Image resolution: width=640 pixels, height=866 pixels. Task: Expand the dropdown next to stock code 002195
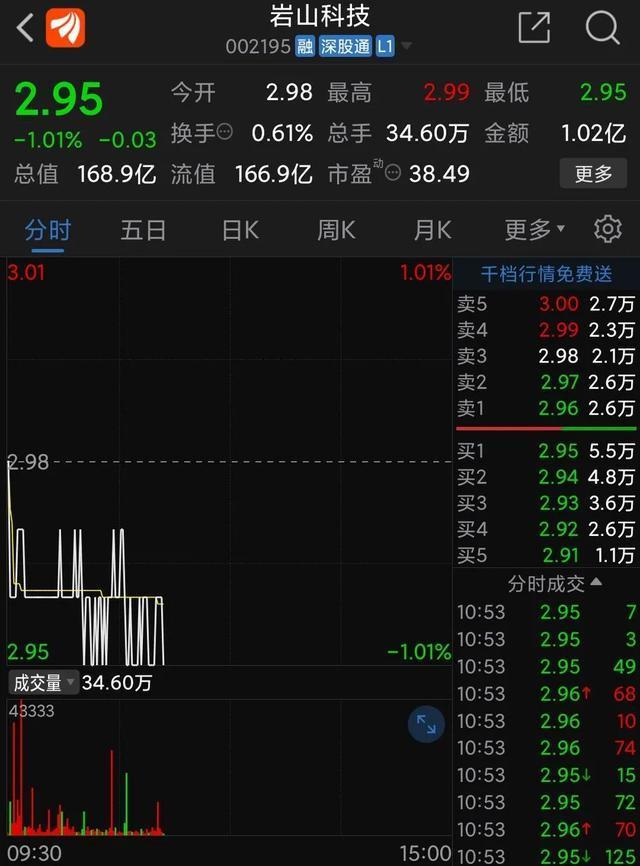[x=407, y=46]
